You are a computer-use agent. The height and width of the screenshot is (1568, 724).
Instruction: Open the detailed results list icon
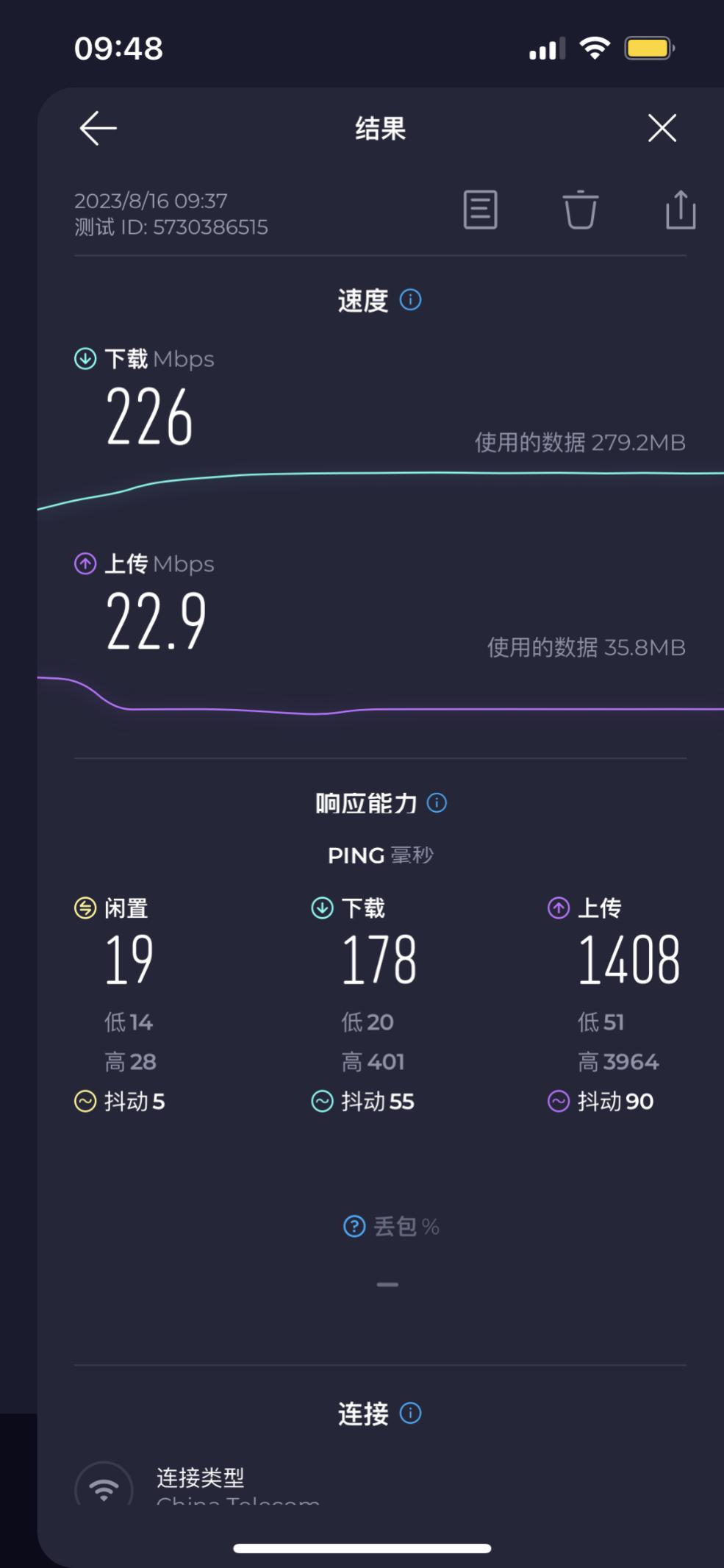[481, 210]
